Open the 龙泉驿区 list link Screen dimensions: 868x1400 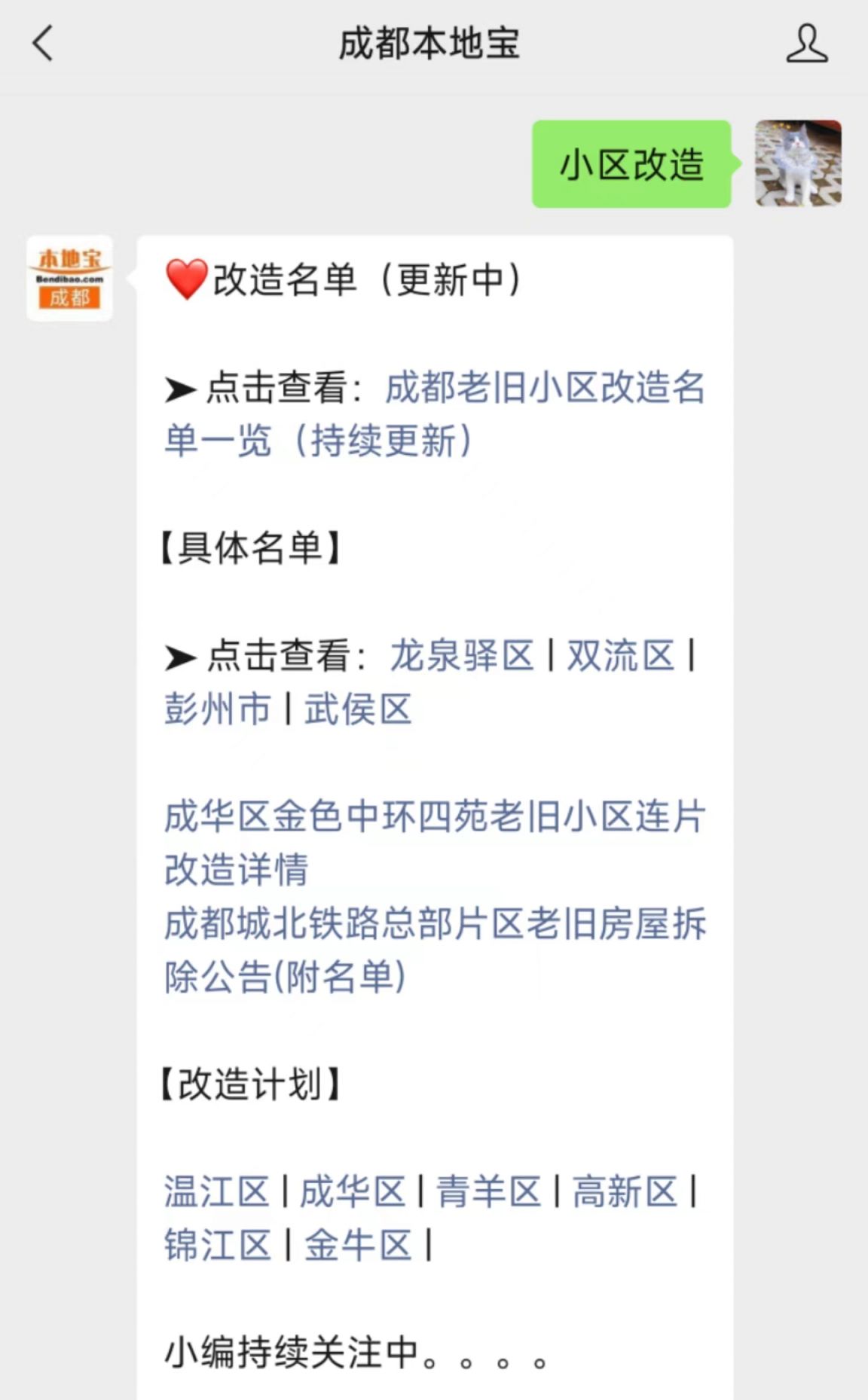(462, 655)
